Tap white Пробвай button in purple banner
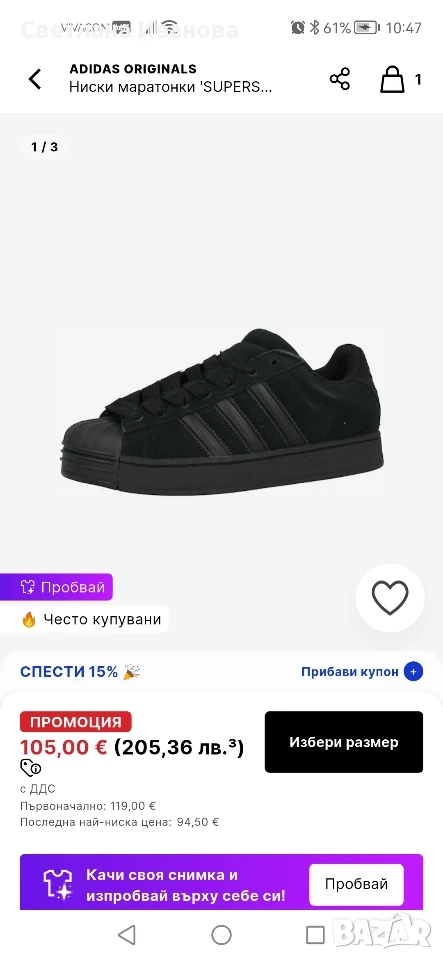 pyautogui.click(x=356, y=885)
